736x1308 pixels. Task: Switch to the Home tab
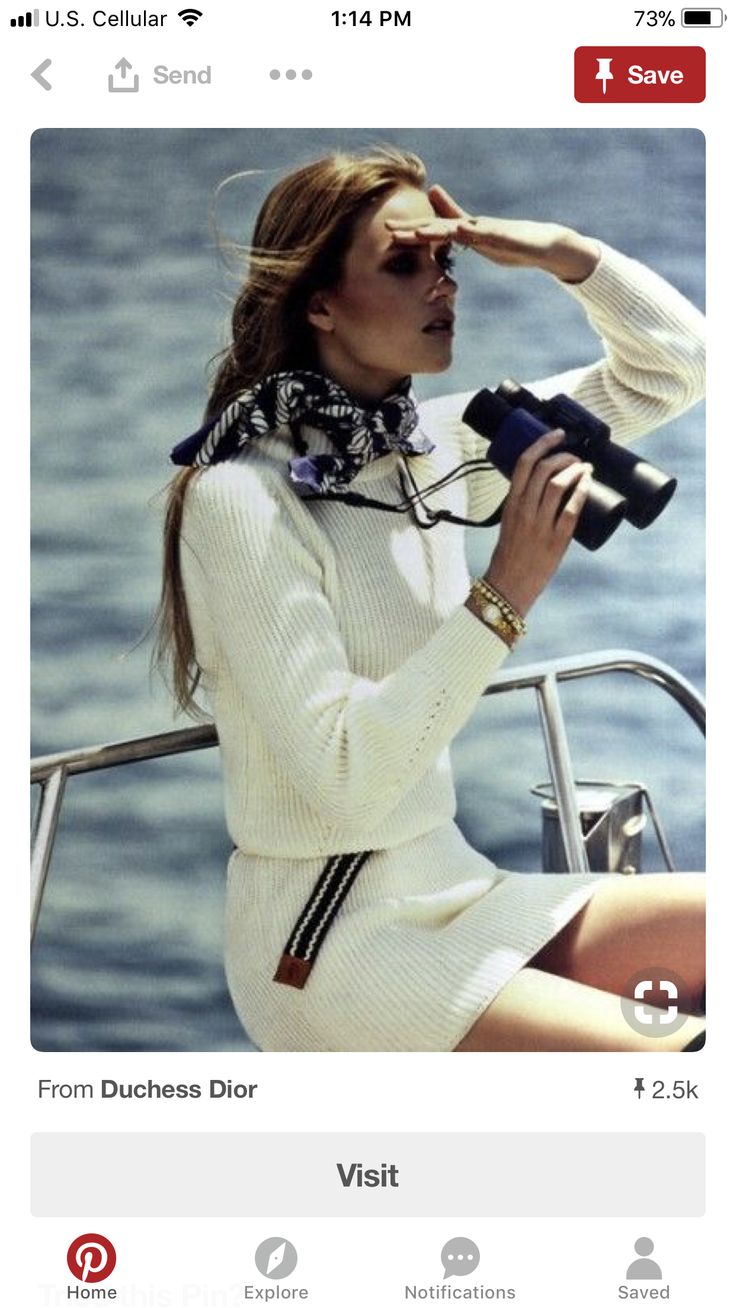pos(92,1268)
